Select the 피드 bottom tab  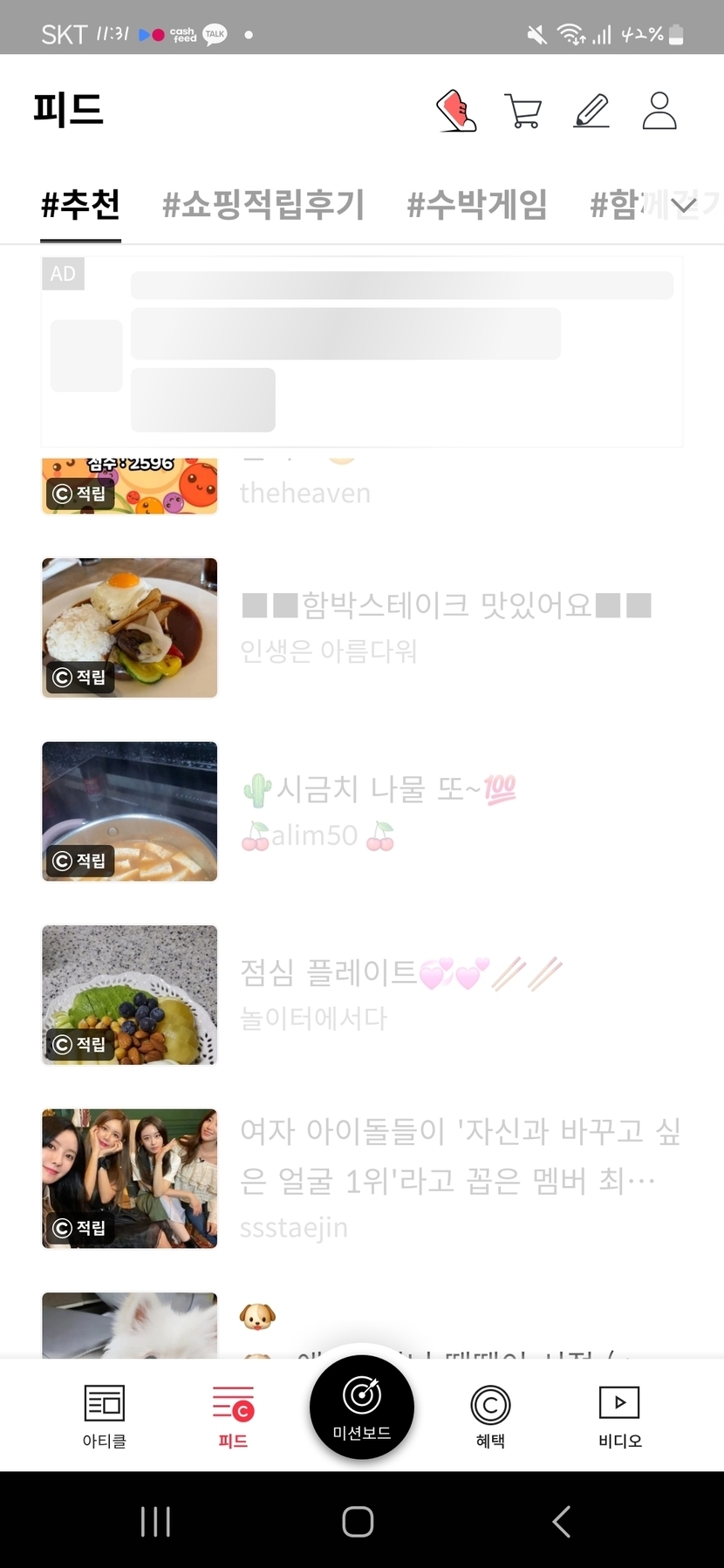coord(233,1416)
